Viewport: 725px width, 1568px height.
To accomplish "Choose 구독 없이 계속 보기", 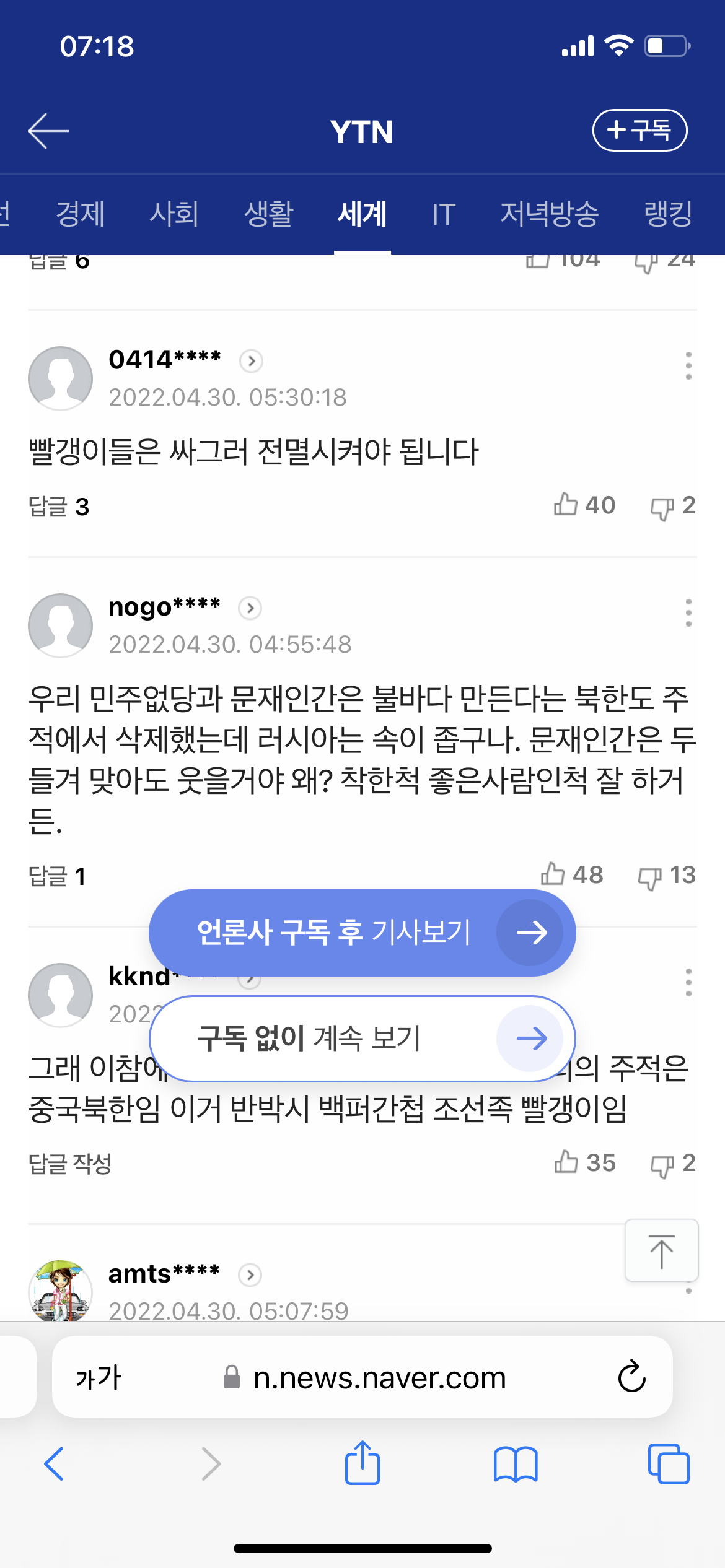I will pyautogui.click(x=362, y=1039).
